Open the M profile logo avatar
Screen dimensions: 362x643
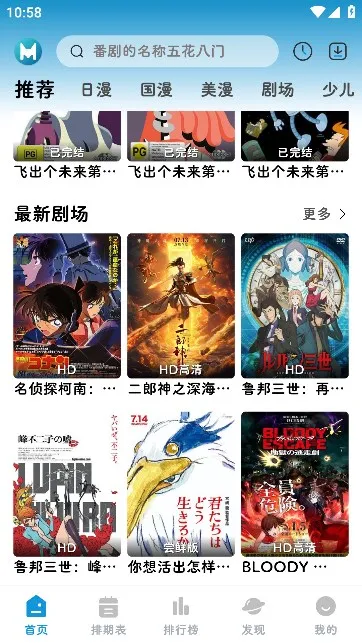point(28,52)
